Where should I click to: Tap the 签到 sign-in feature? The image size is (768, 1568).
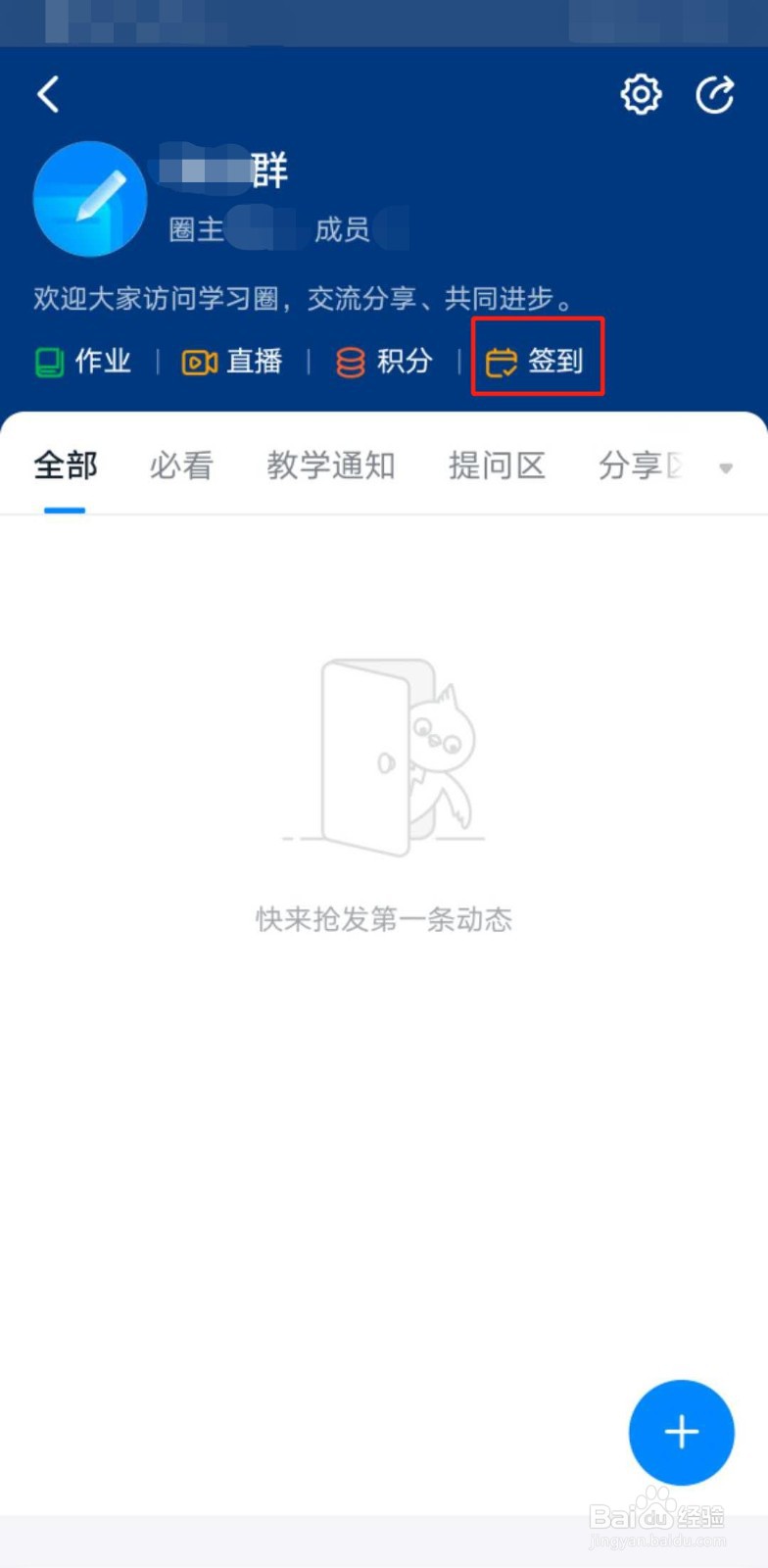coord(537,362)
